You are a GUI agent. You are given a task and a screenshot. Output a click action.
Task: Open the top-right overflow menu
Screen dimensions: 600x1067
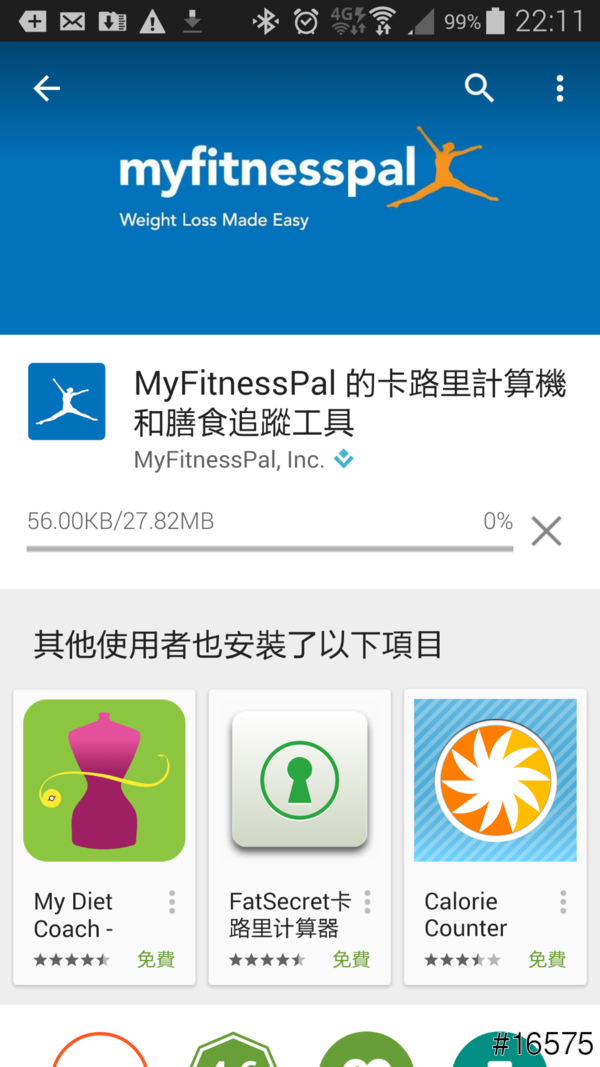tap(560, 89)
